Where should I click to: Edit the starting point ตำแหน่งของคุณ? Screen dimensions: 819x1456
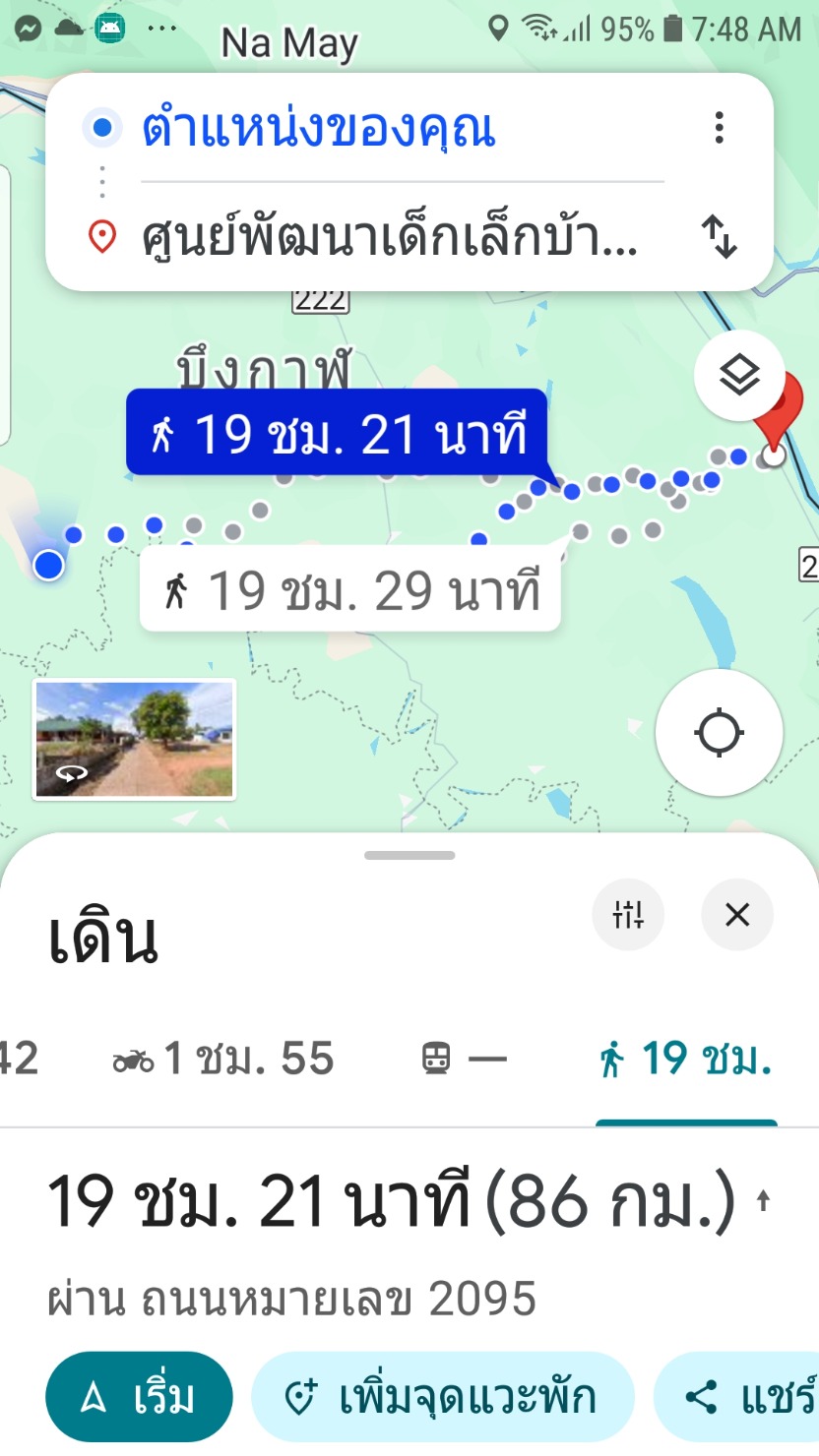pos(319,129)
